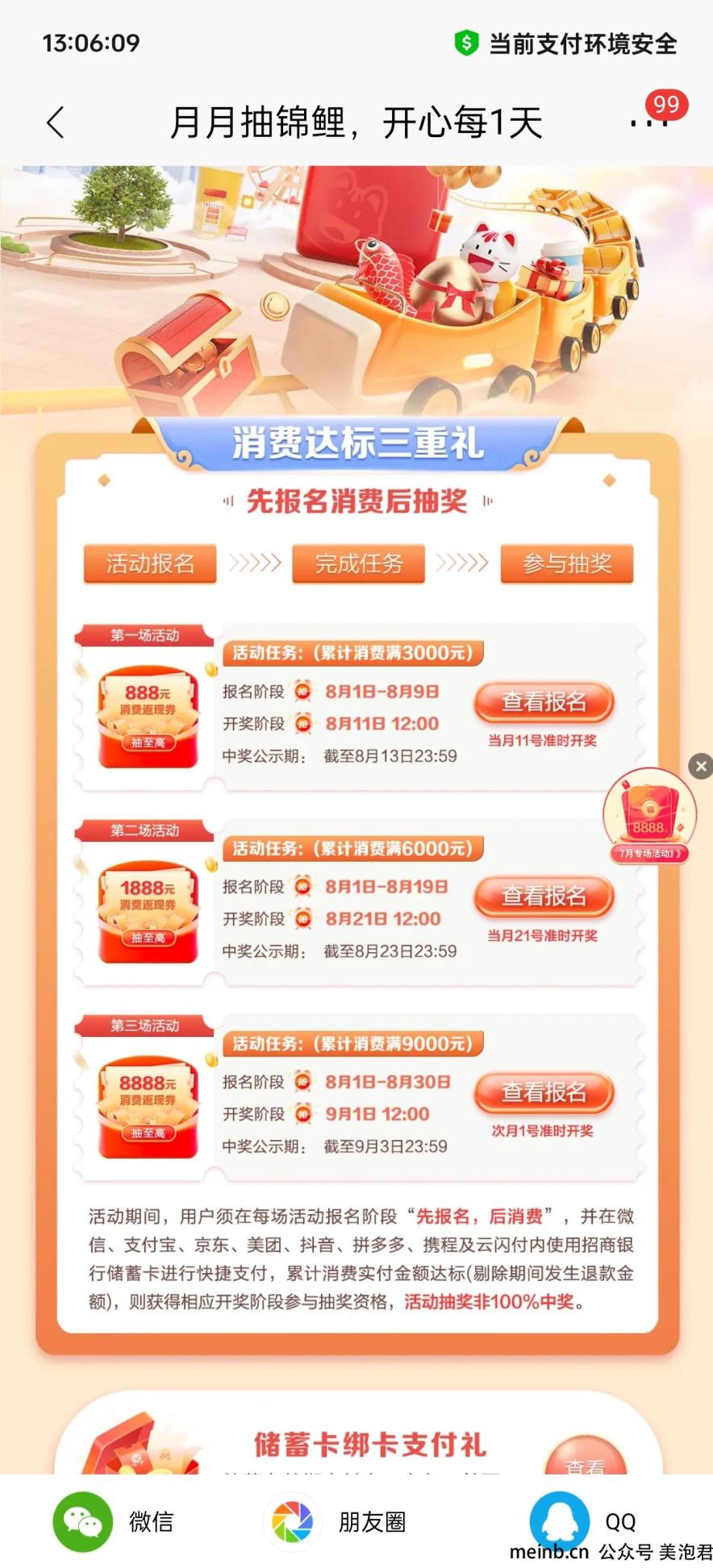
Task: Go back using the top-left arrow
Action: tap(55, 123)
